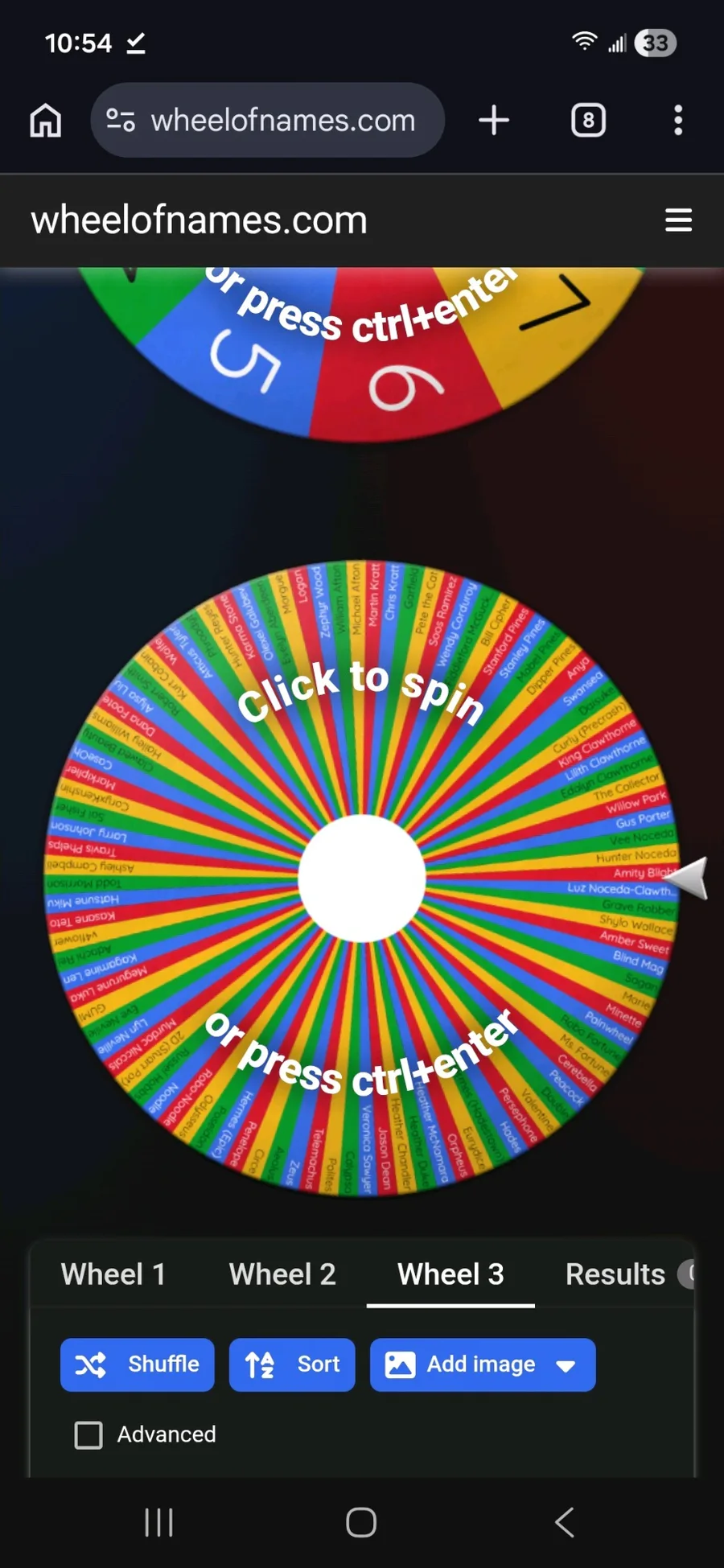This screenshot has width=724, height=1568.
Task: Open recent apps from the navigation bar
Action: 158,1522
